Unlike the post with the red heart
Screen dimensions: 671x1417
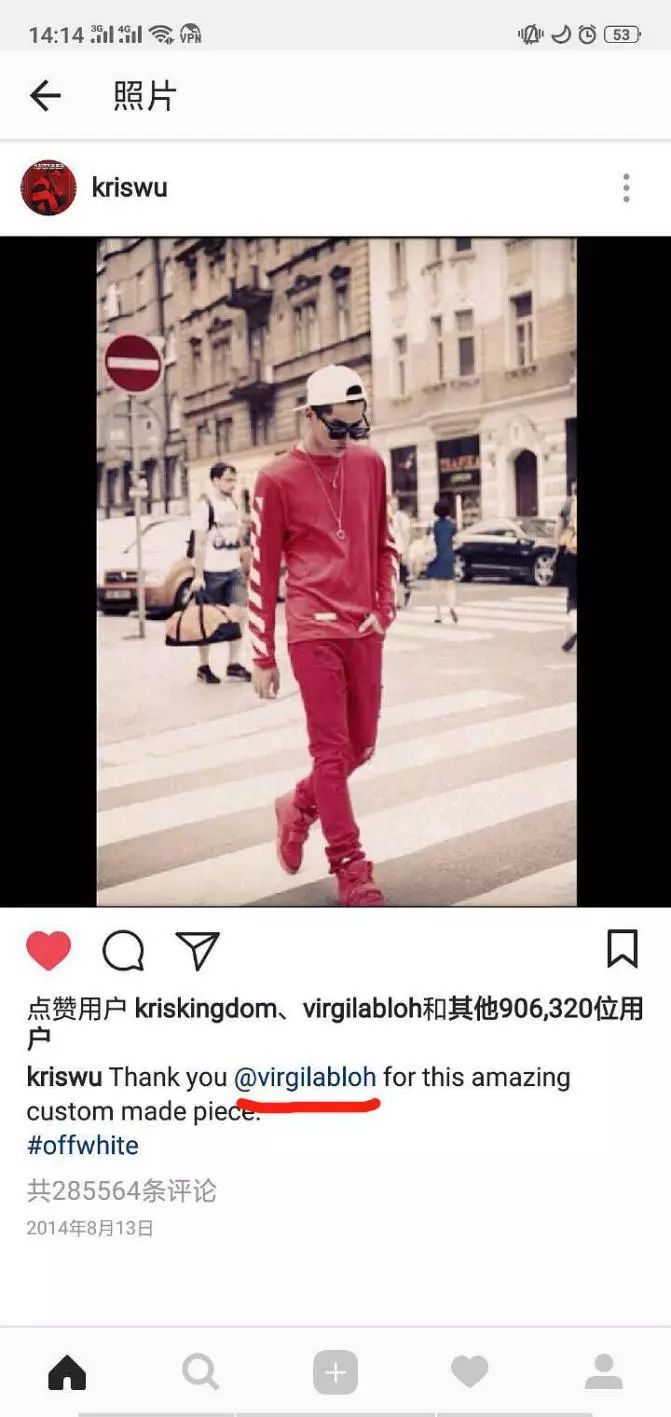tap(48, 950)
